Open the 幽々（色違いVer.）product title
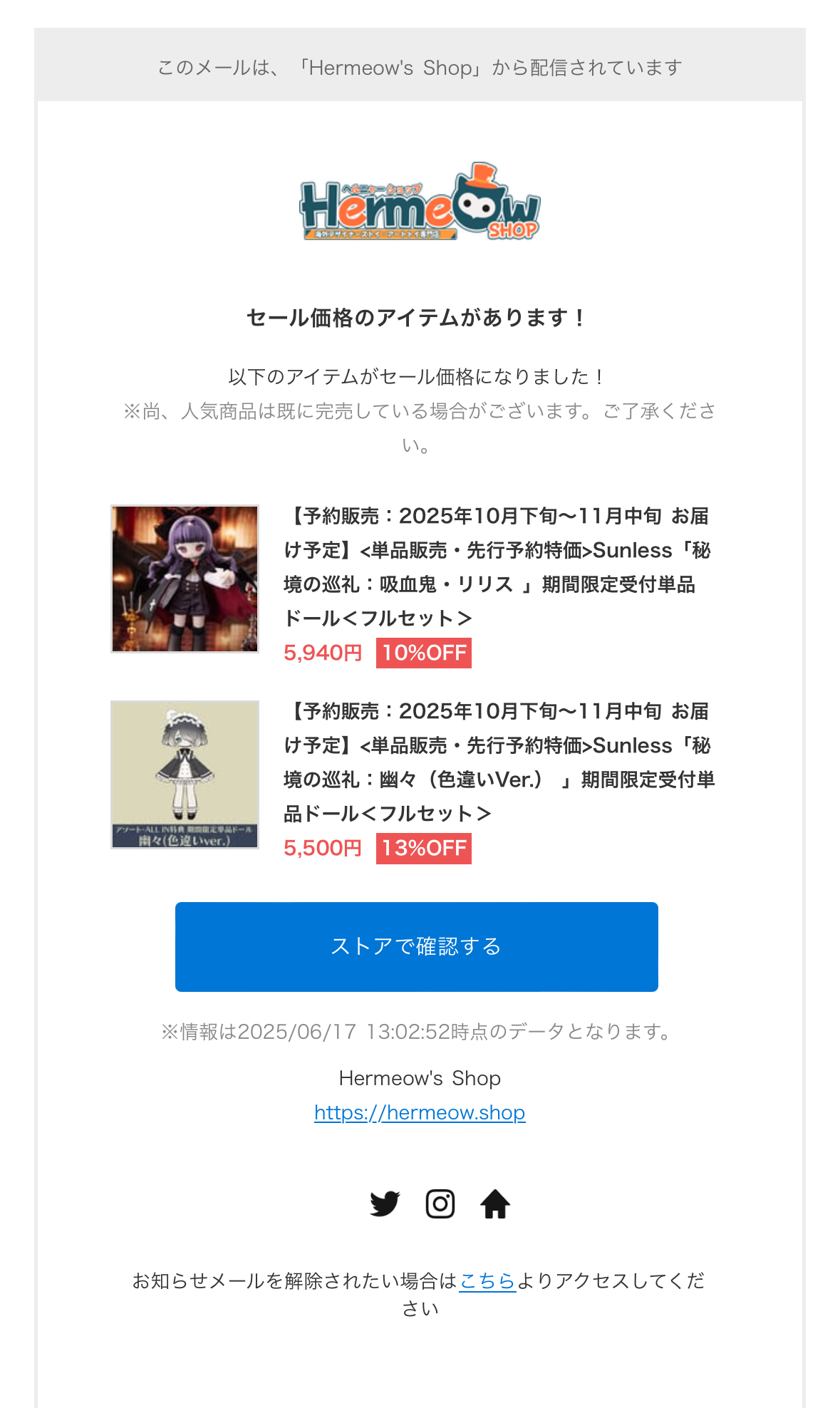Viewport: 840px width, 1408px height. coord(499,762)
